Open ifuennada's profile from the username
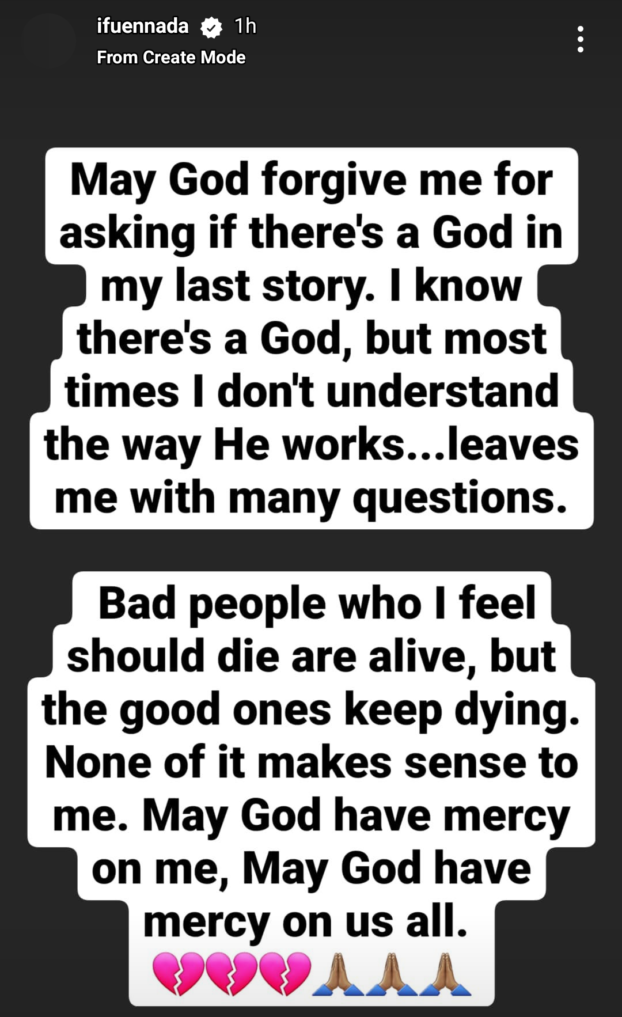The height and width of the screenshot is (1017, 622). tap(143, 26)
